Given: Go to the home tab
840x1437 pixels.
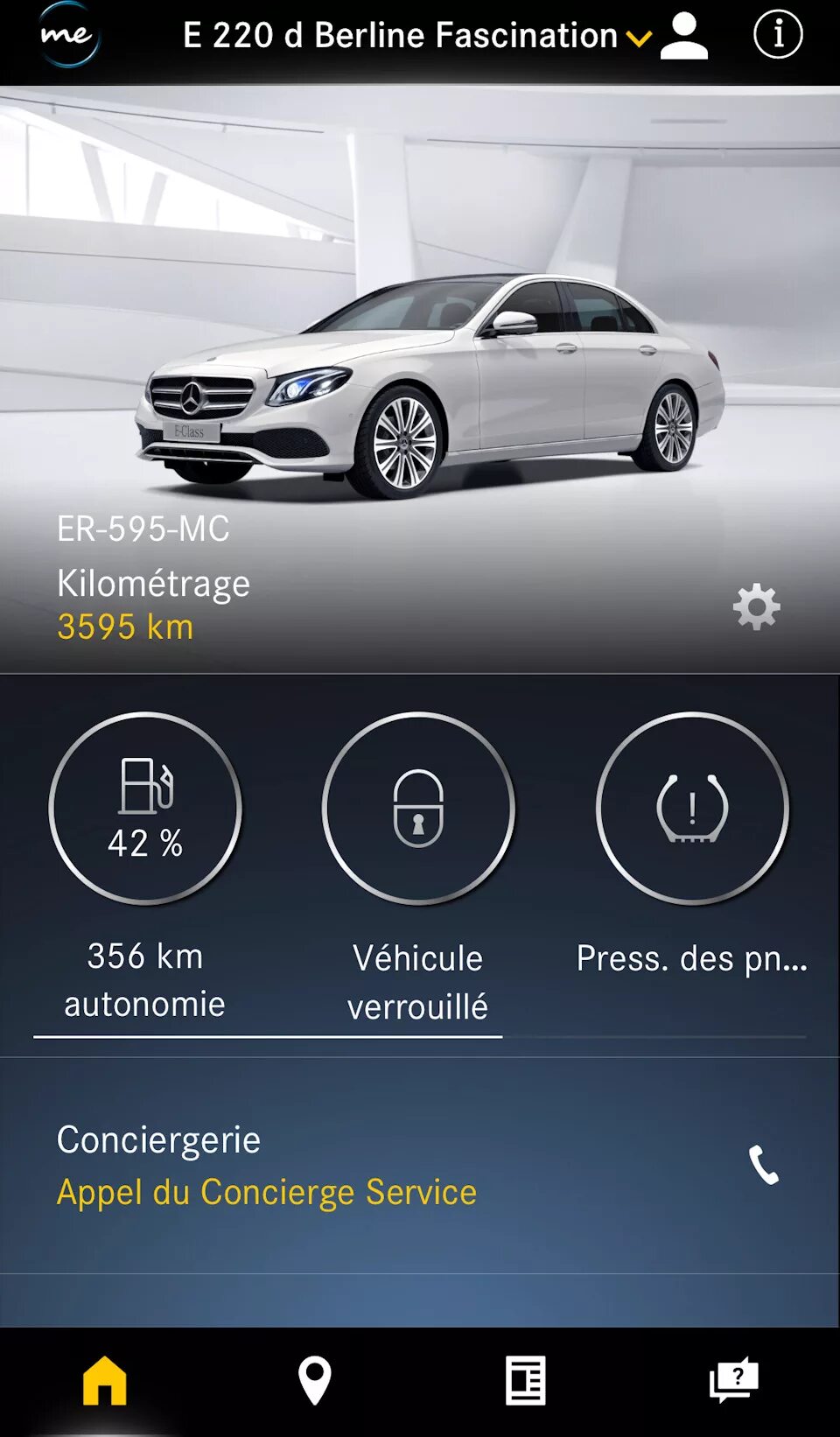Looking at the screenshot, I should pos(105,1381).
